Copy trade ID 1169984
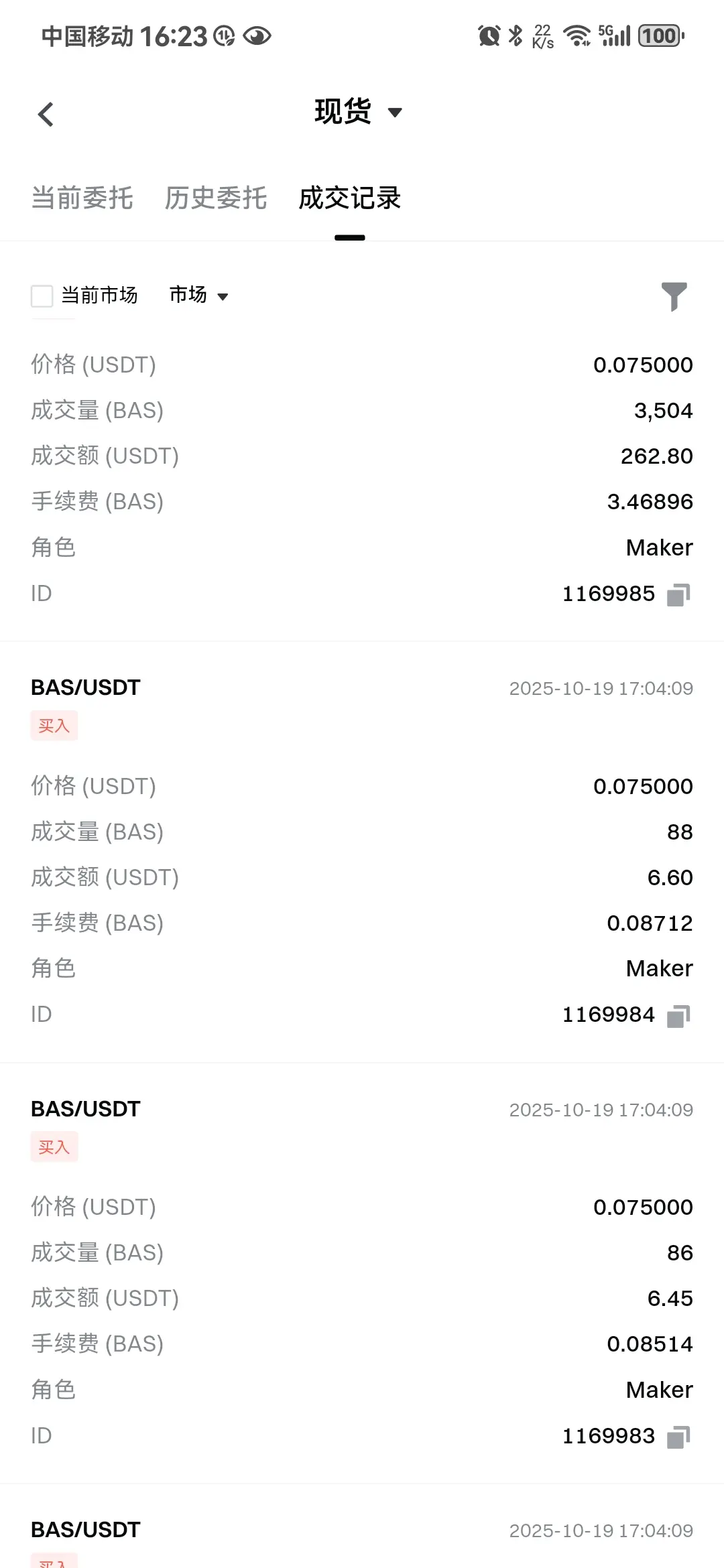The image size is (724, 1568). pos(678,1016)
